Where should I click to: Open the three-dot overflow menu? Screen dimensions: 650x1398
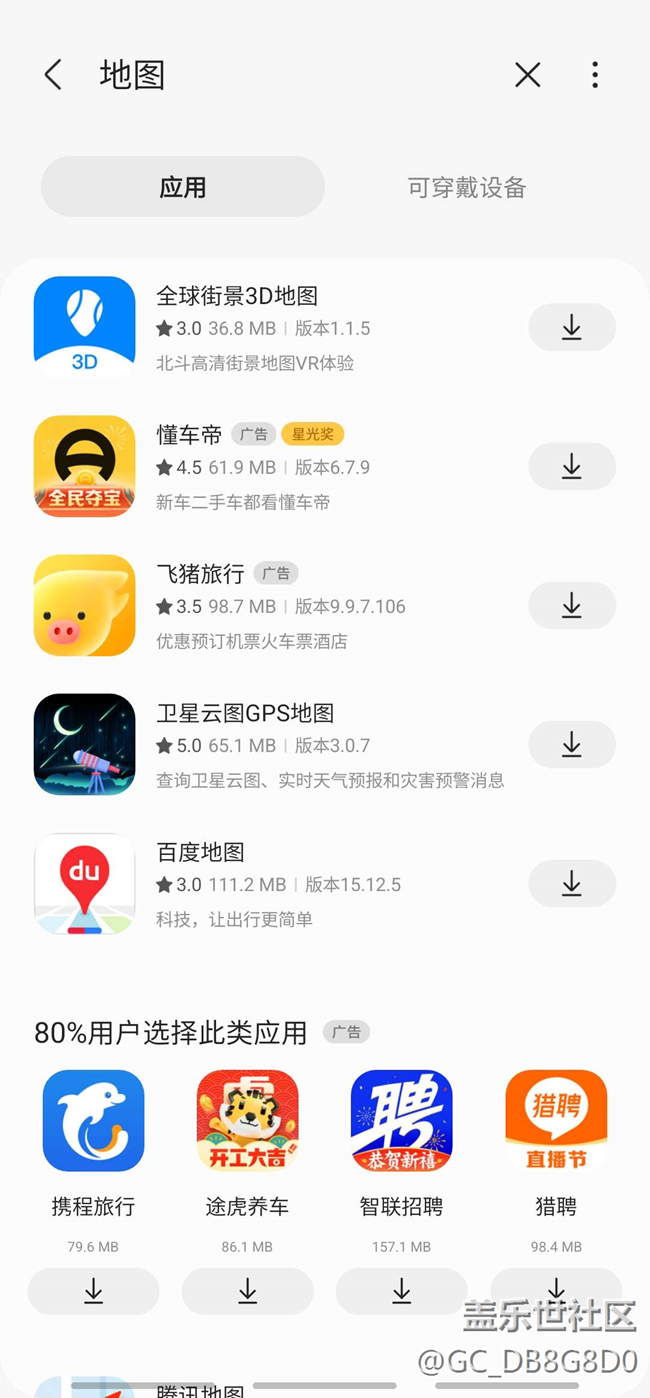pos(595,75)
